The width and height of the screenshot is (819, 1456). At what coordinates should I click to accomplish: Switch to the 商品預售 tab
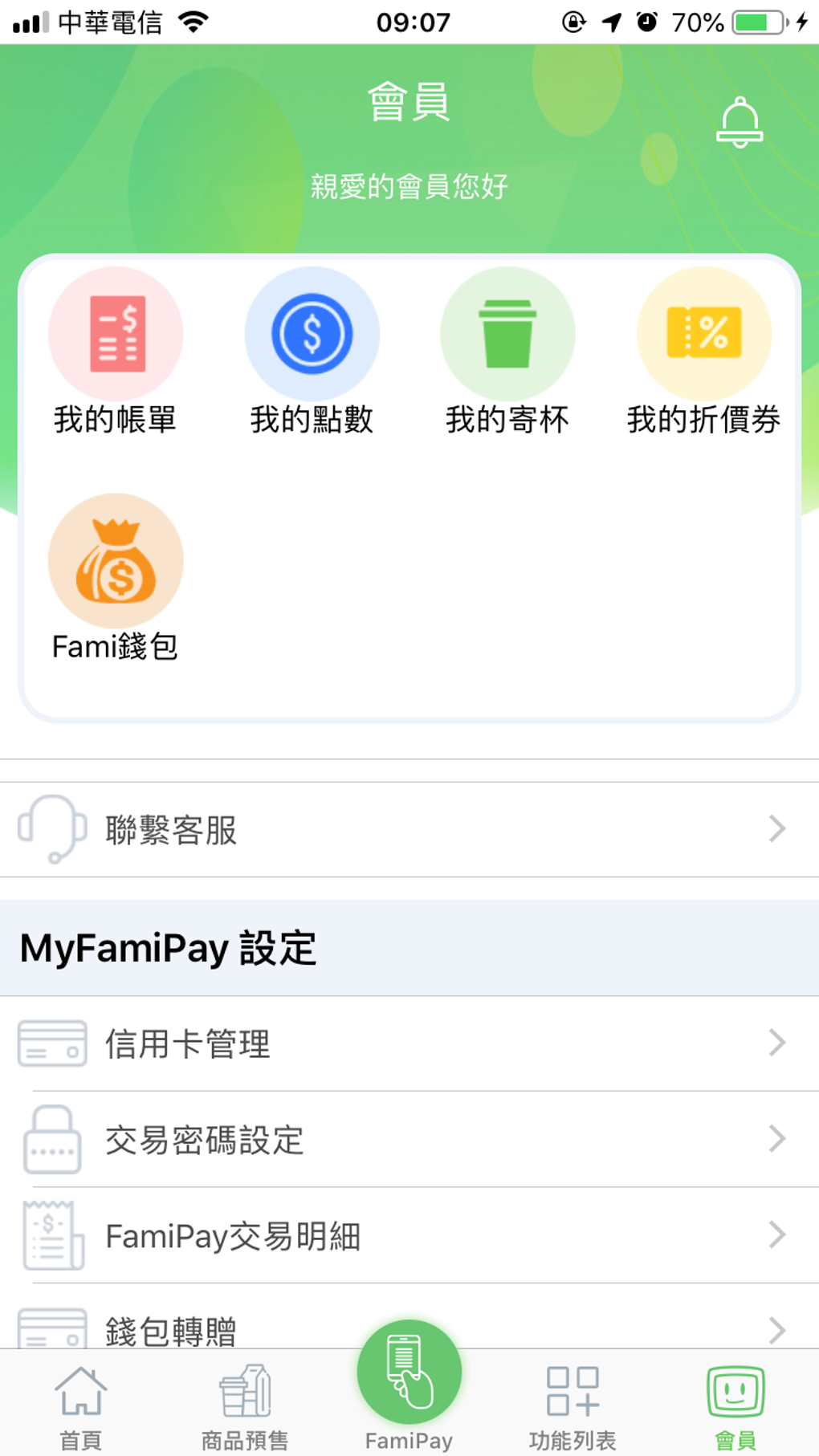click(x=245, y=1401)
